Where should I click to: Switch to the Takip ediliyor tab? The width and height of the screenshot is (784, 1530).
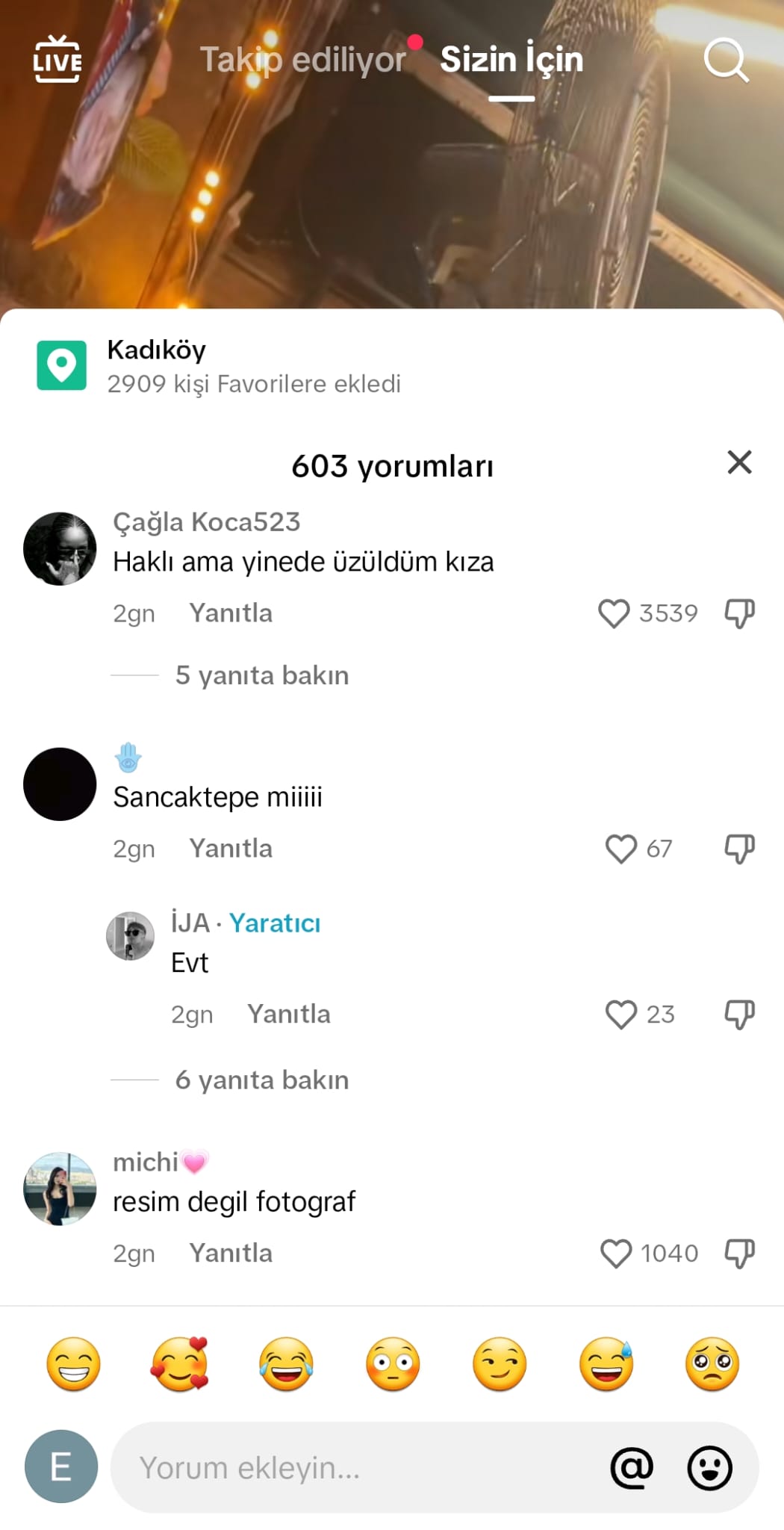coord(302,60)
